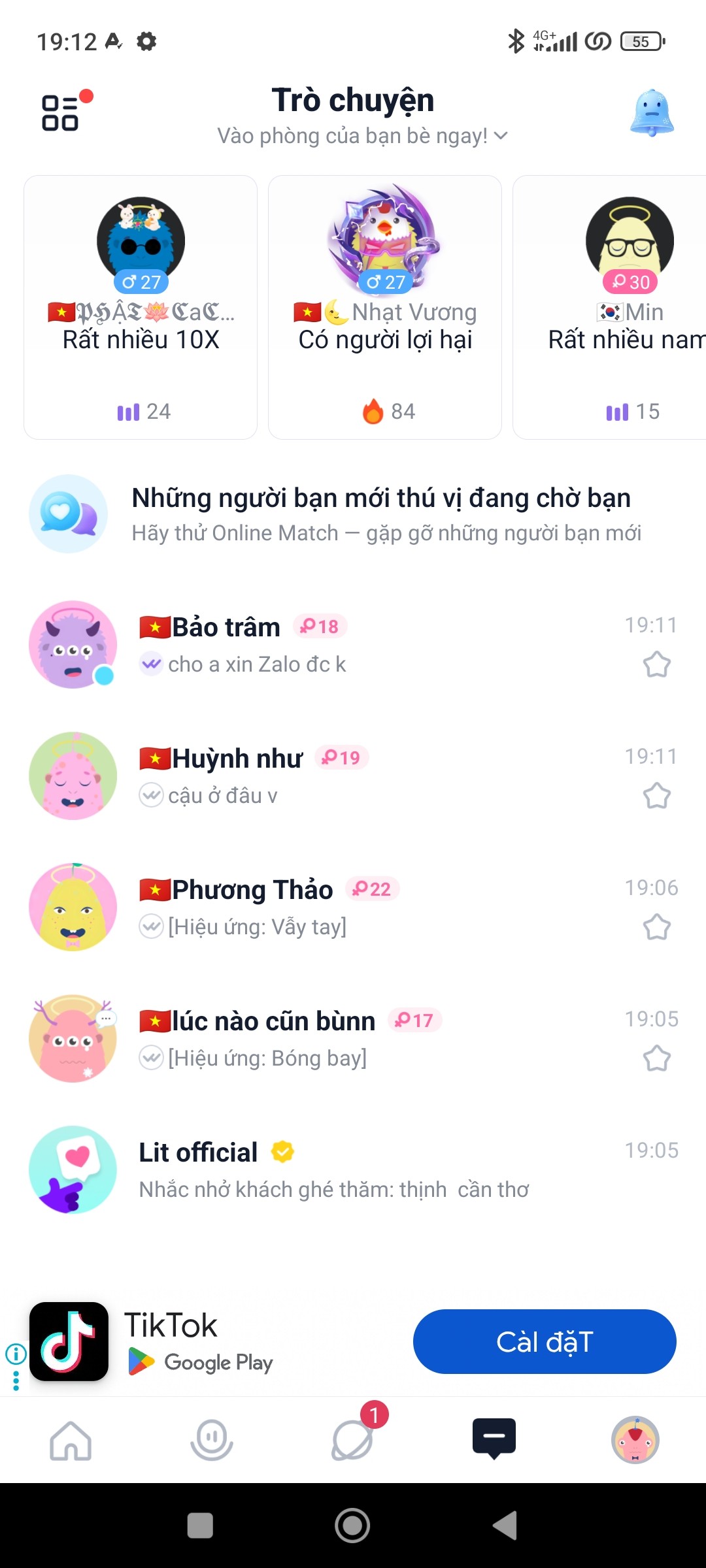Switch to the Home tab
The image size is (706, 1568).
[x=71, y=1440]
